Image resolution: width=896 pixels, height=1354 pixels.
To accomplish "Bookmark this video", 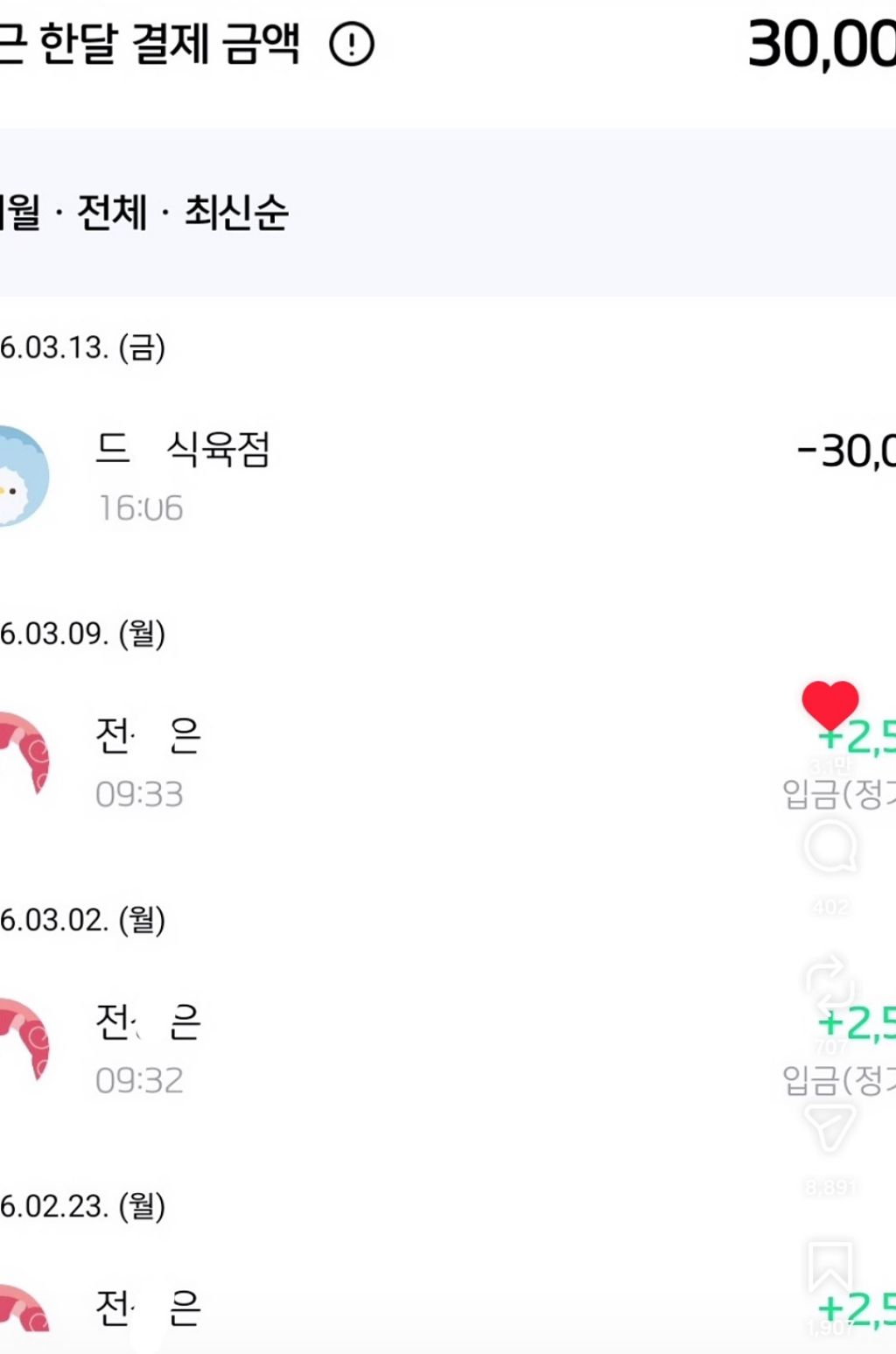I will point(829,1266).
